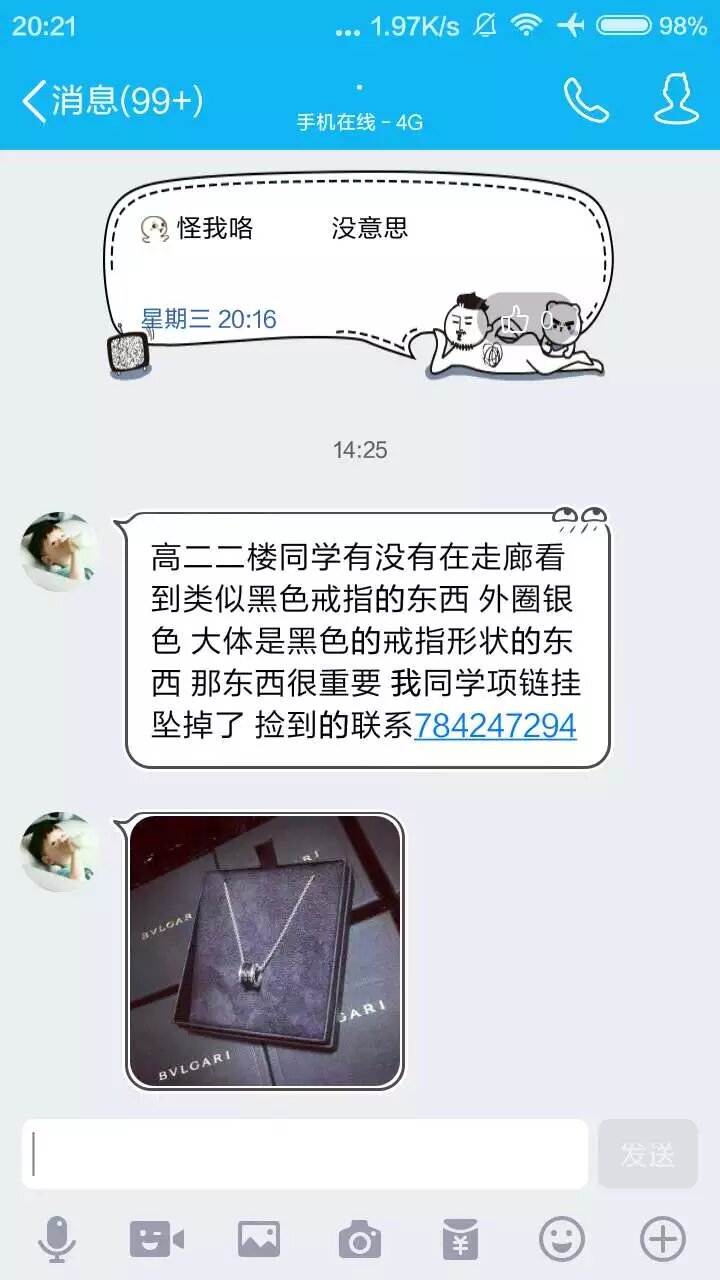The image size is (720, 1280).
Task: Open the camera to take a photo
Action: pos(359,1240)
